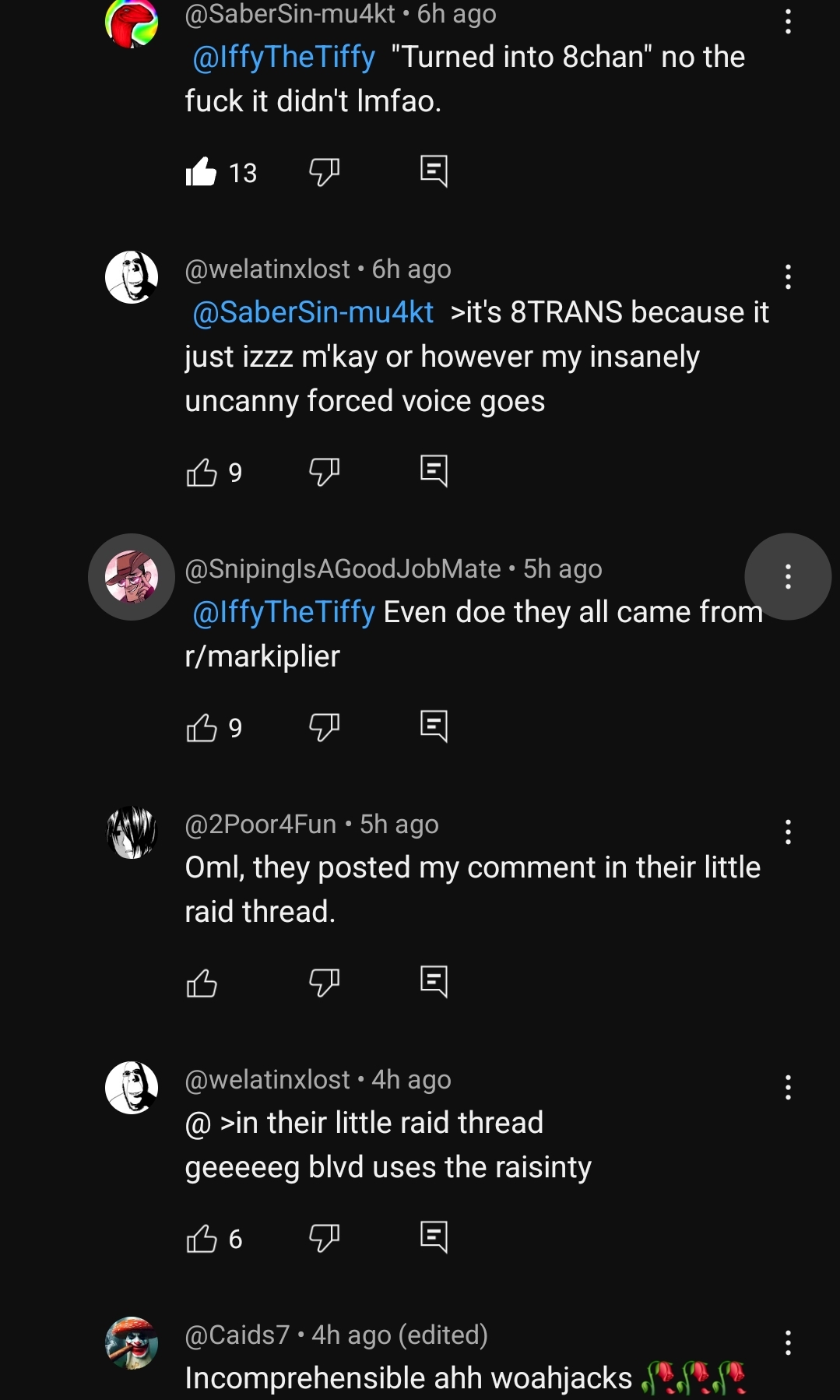
Task: Open overflow menu on SnipingIsAGoodJobMate's comment
Action: [788, 576]
